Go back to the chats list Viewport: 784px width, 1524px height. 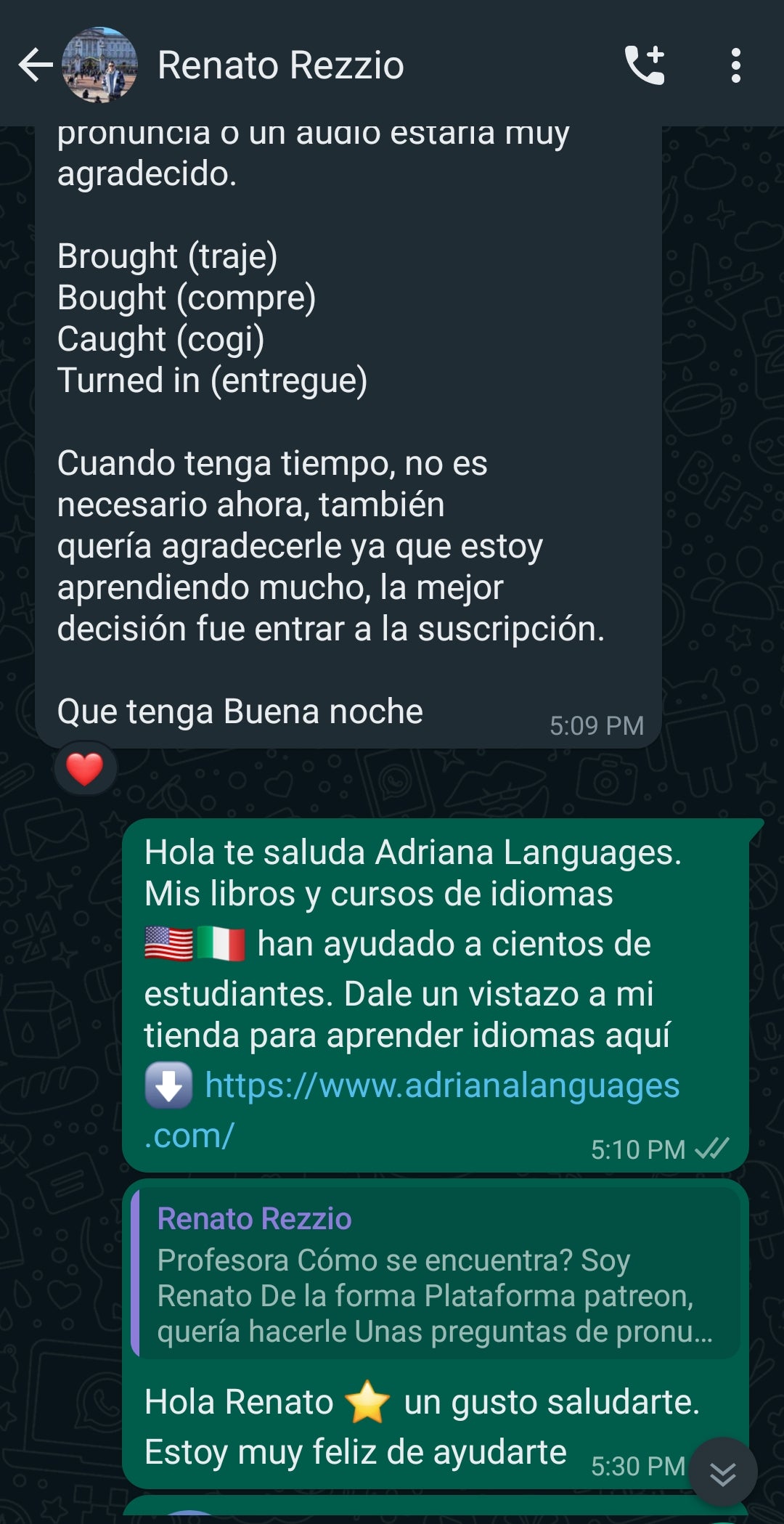click(35, 65)
